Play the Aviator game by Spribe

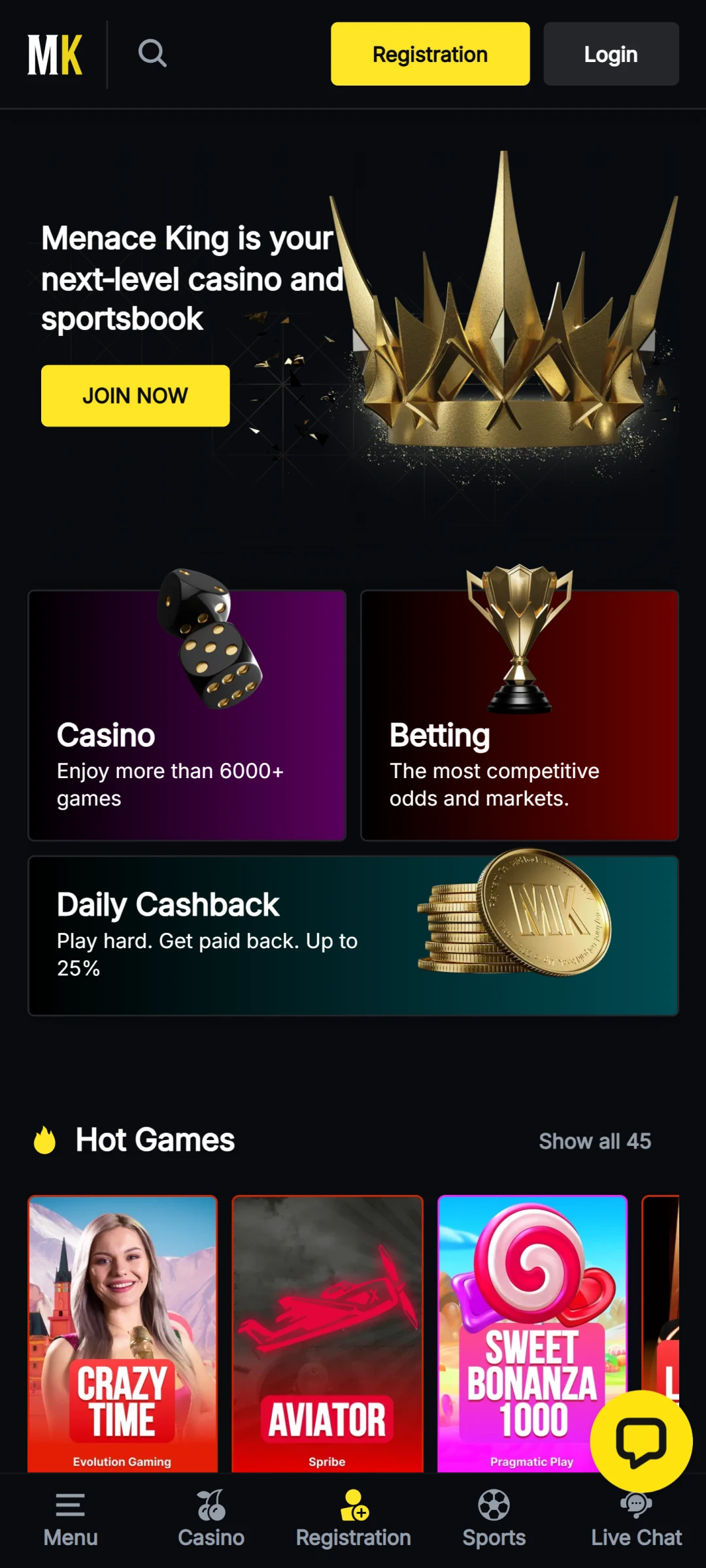click(x=327, y=1333)
